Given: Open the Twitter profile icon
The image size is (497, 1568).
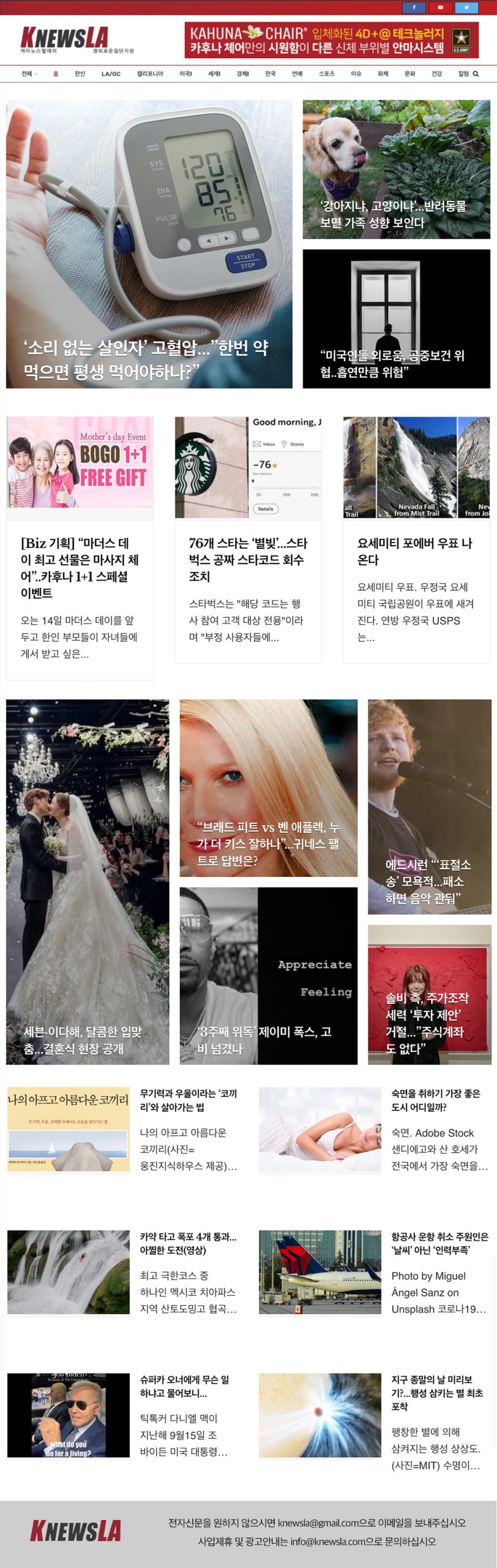Looking at the screenshot, I should (466, 7).
